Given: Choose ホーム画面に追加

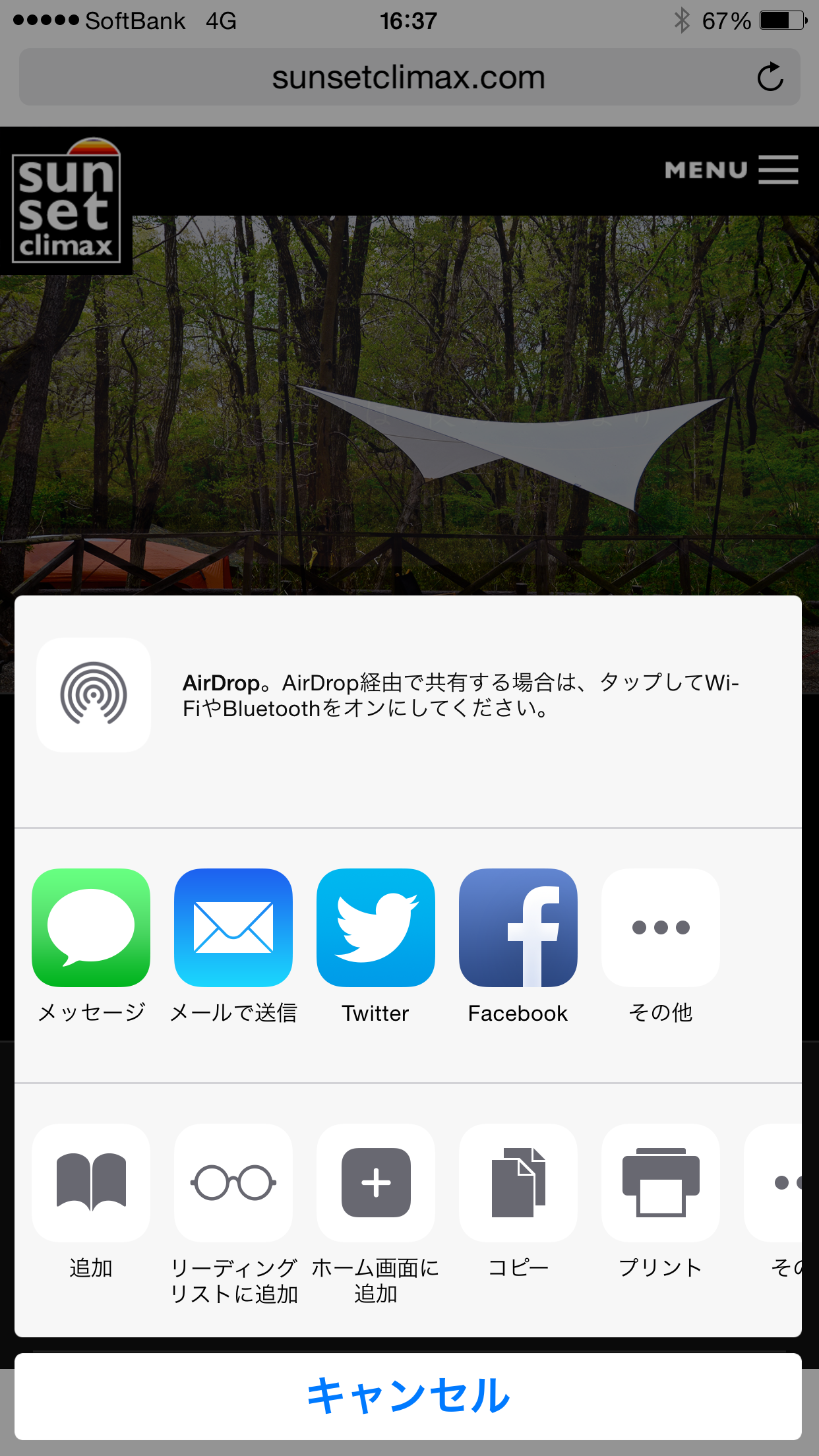Looking at the screenshot, I should coord(376,1182).
